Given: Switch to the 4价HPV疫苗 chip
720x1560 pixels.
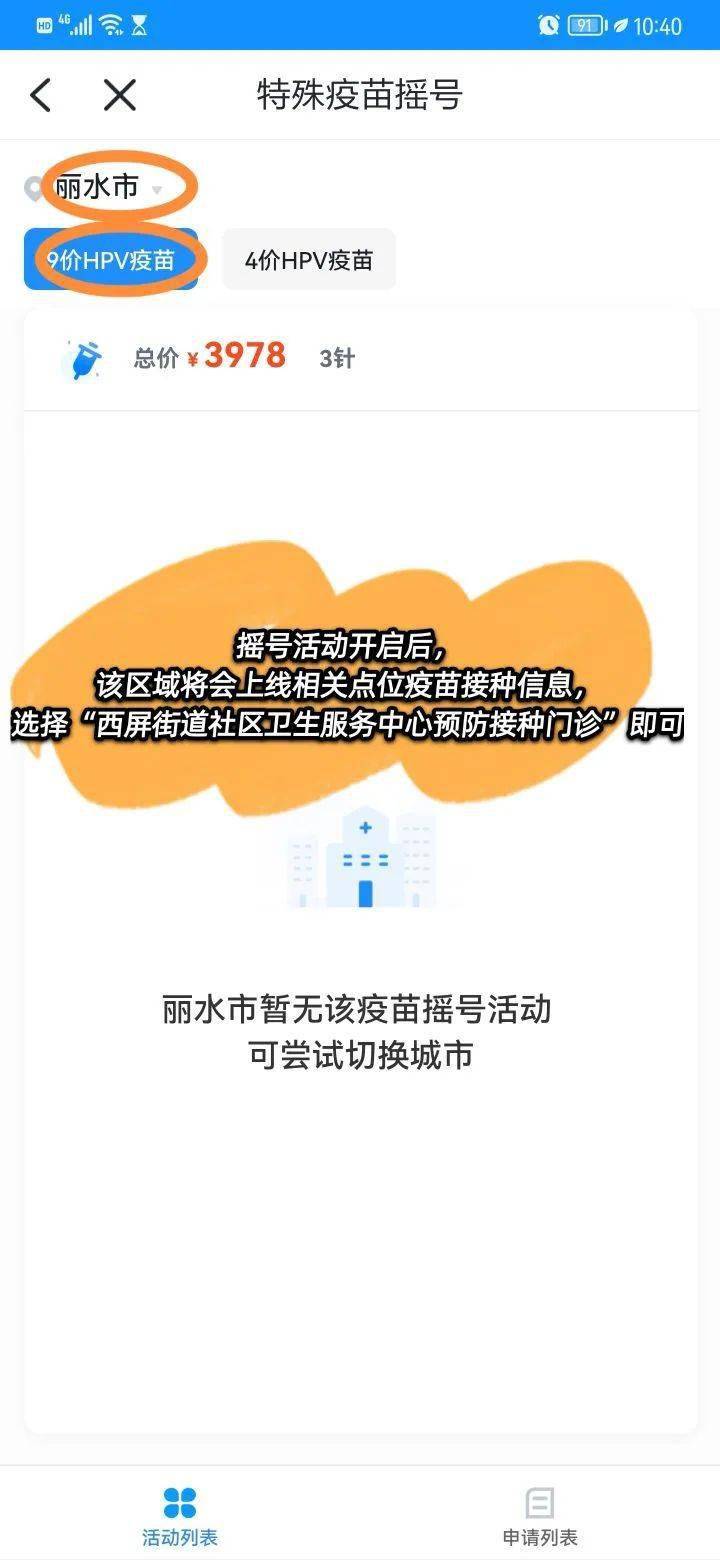Looking at the screenshot, I should [x=309, y=260].
